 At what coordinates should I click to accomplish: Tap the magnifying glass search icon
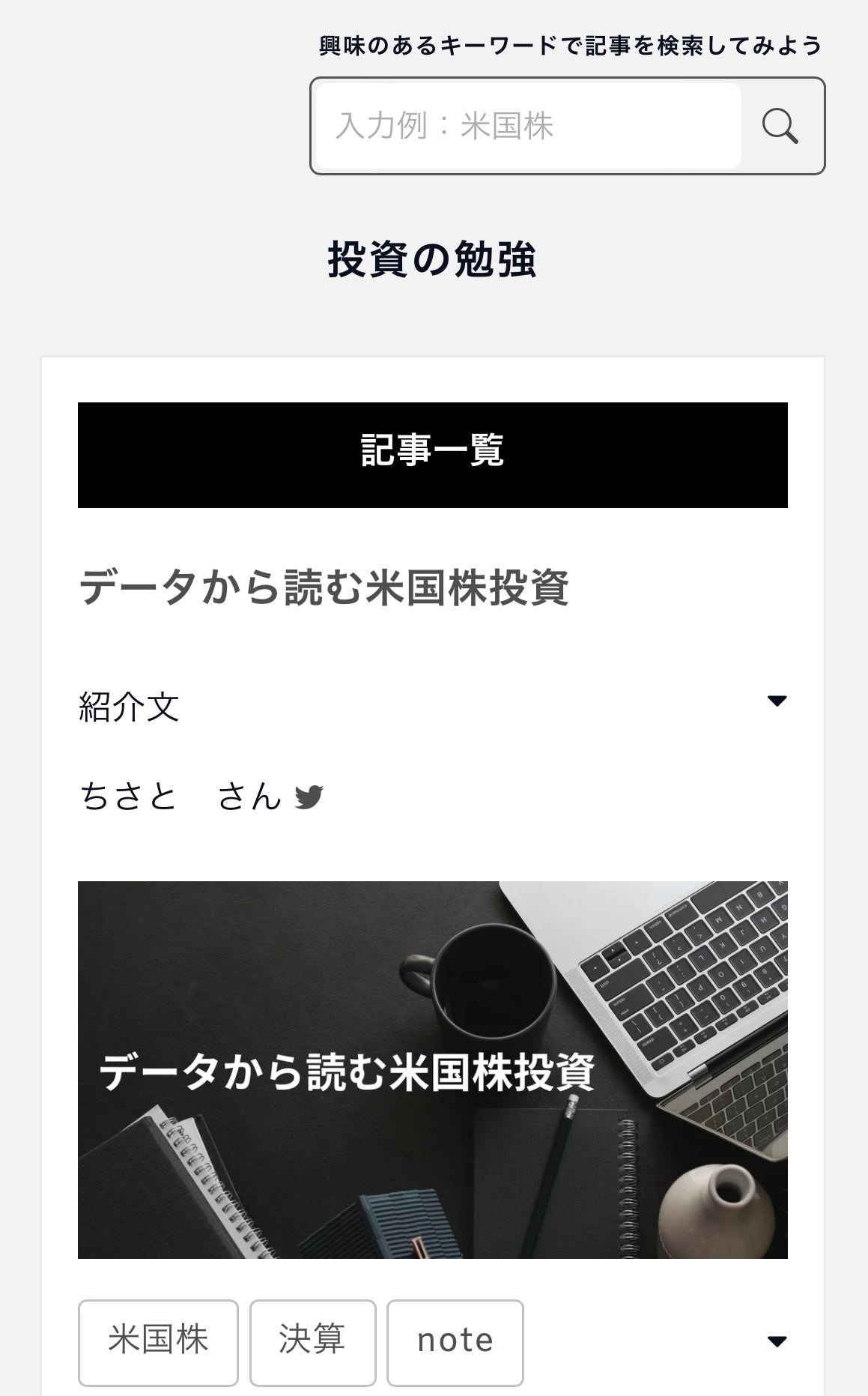coord(780,126)
